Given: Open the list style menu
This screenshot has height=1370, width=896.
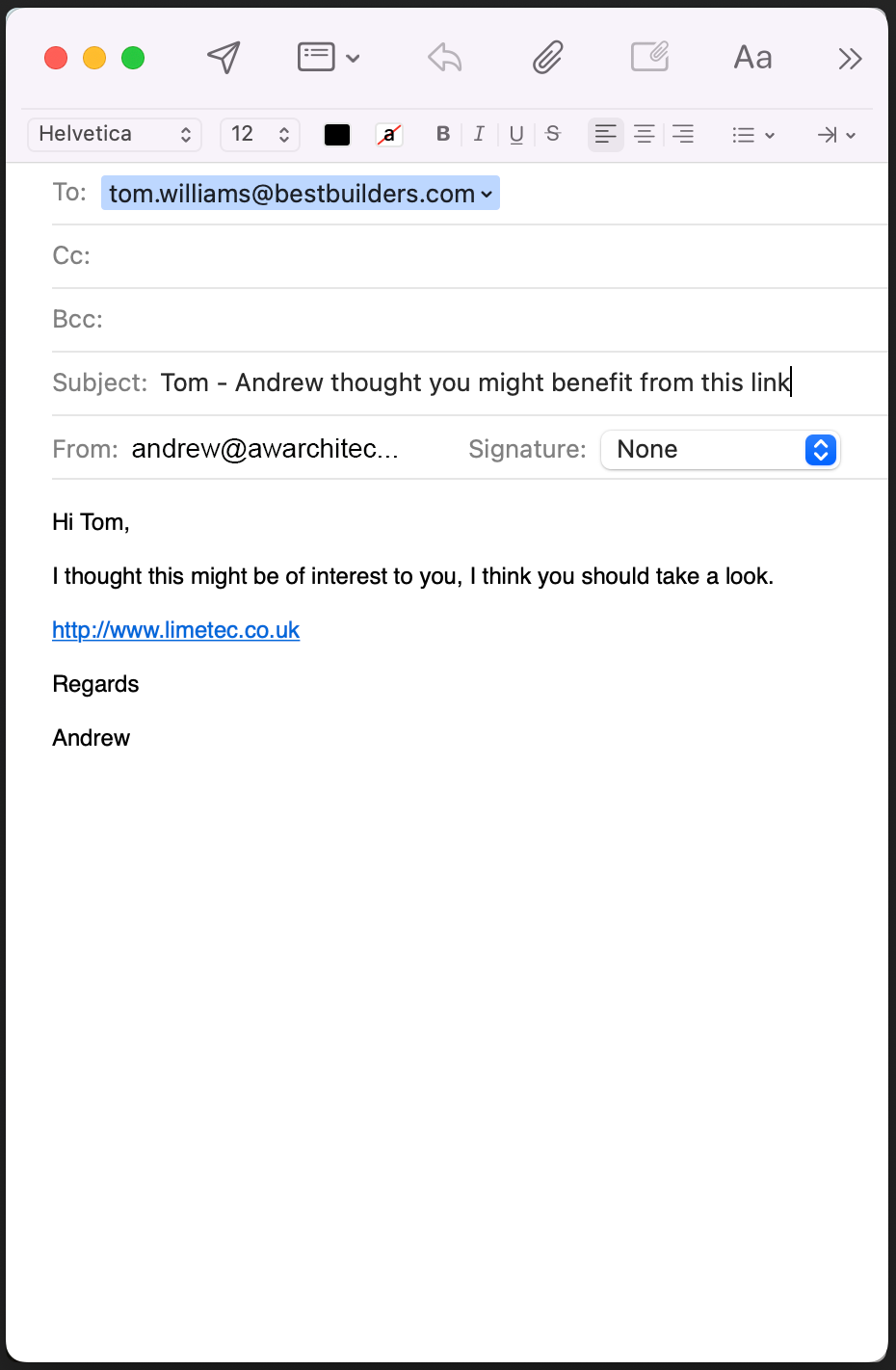Looking at the screenshot, I should (x=752, y=135).
